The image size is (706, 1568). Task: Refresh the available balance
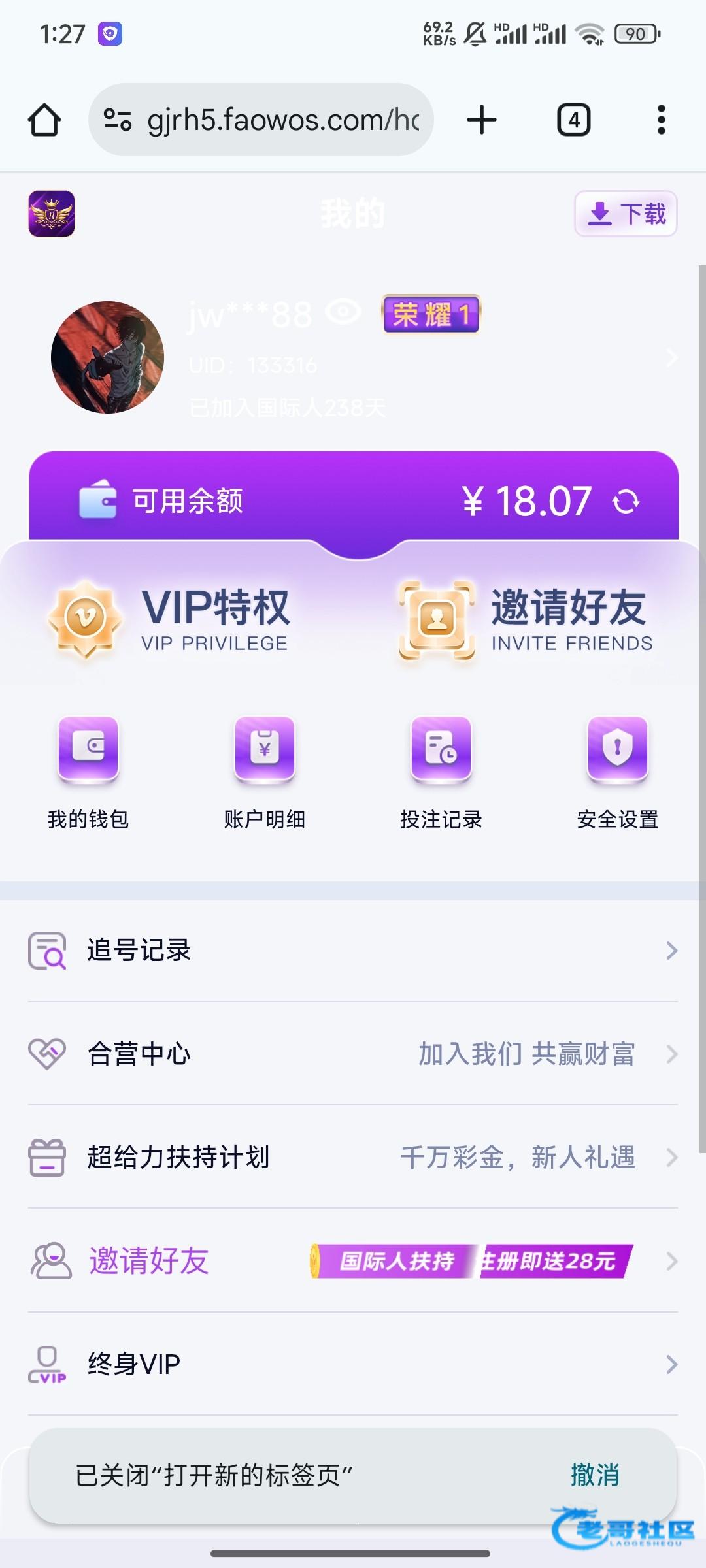click(626, 502)
